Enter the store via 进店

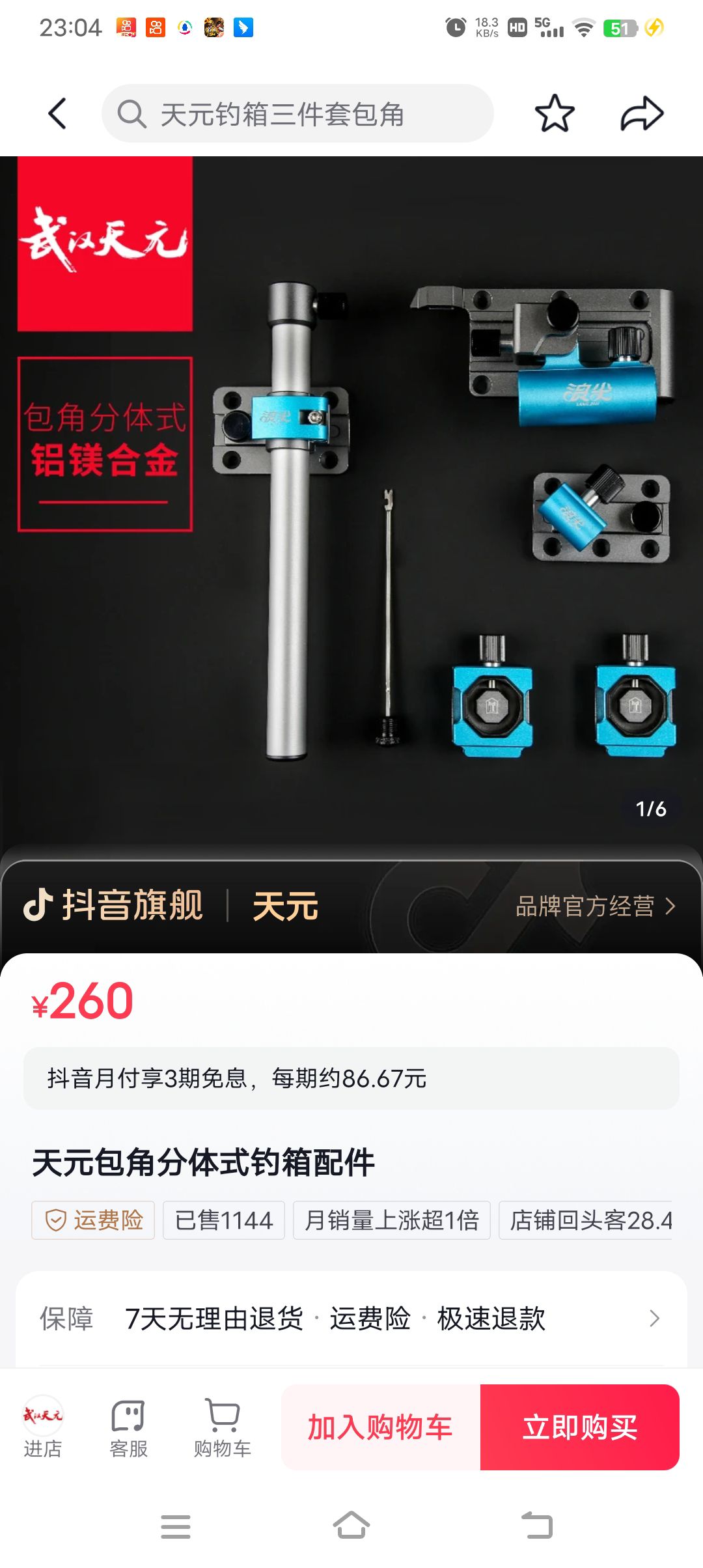pyautogui.click(x=43, y=1427)
